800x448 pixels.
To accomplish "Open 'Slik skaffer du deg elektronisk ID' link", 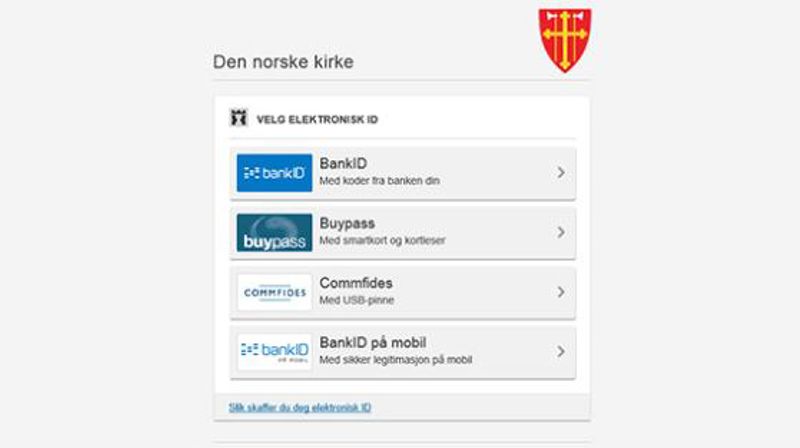I will coord(300,408).
